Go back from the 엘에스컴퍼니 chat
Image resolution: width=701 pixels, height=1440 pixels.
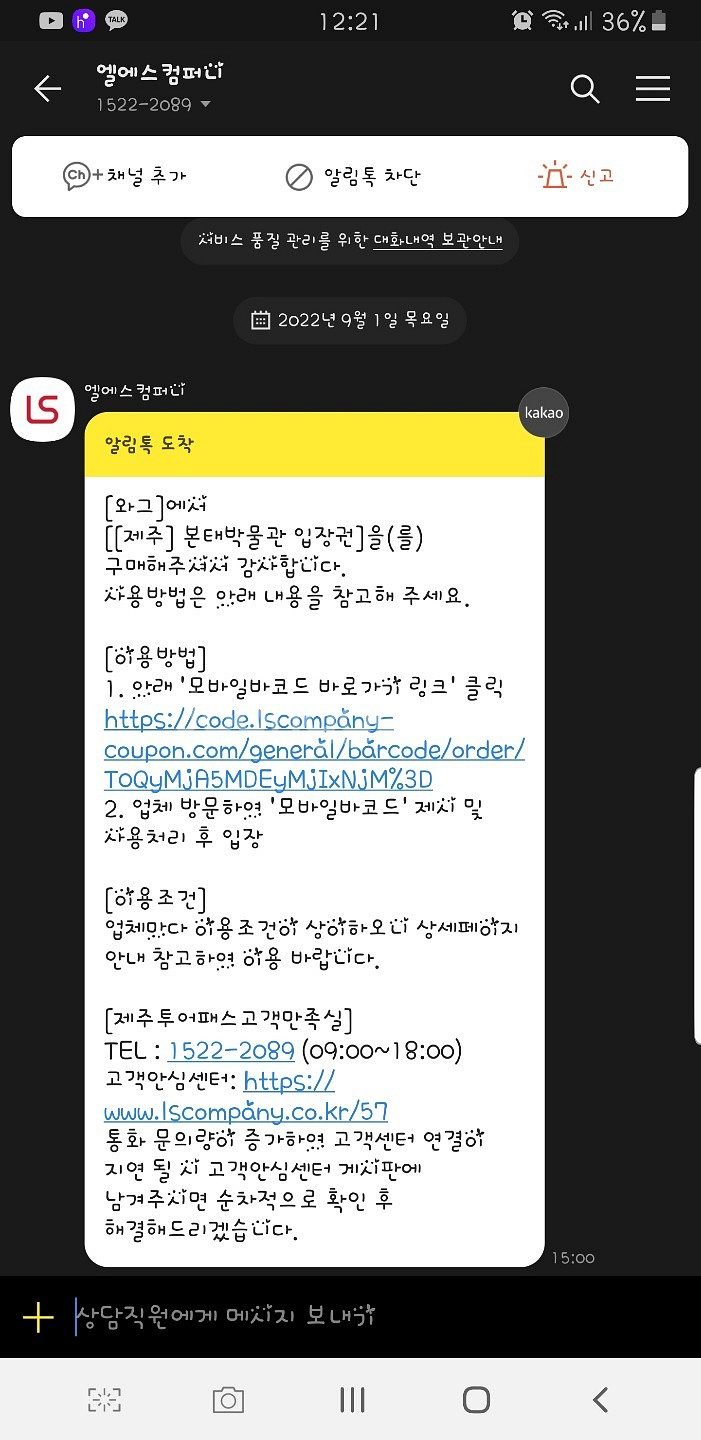click(x=47, y=89)
